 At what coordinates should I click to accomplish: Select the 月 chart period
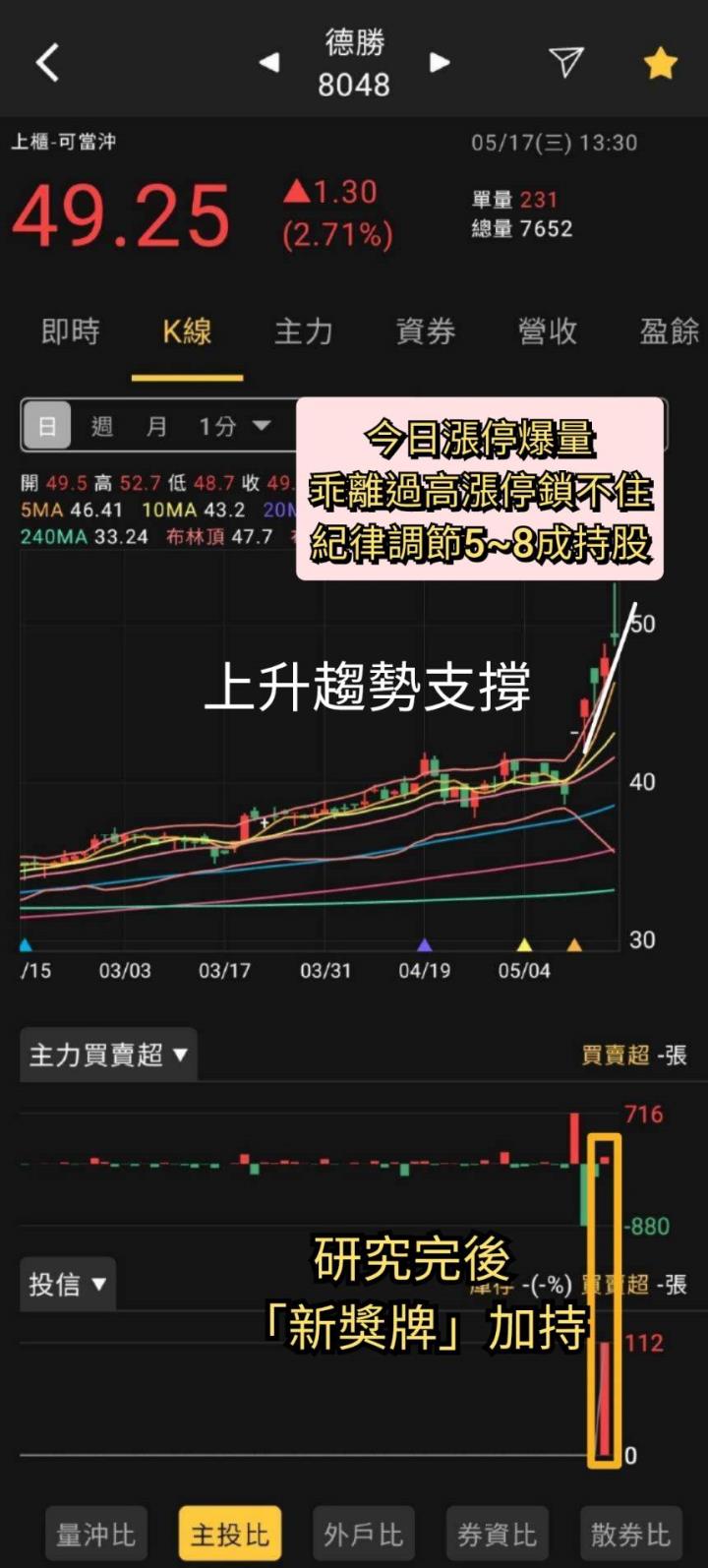[156, 427]
